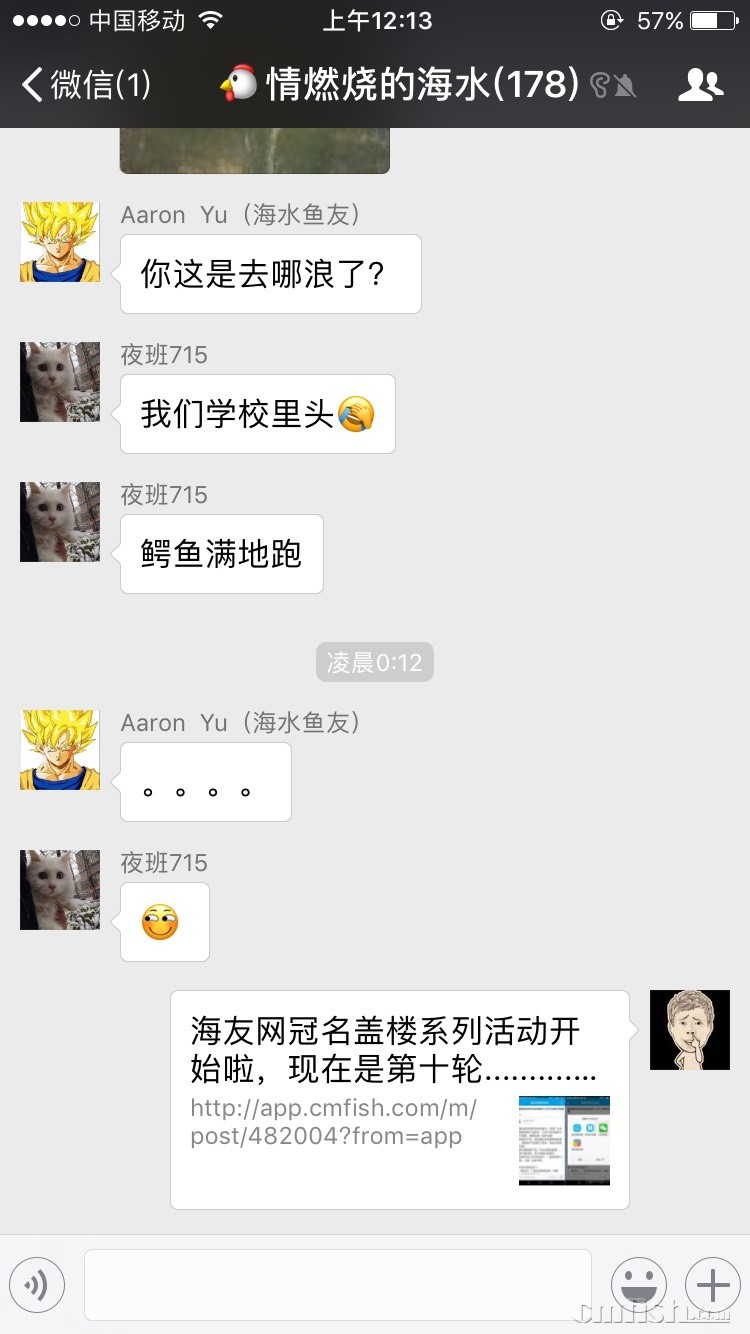The width and height of the screenshot is (750, 1334).
Task: Go back to the 微信 chat list
Action: [x=85, y=85]
